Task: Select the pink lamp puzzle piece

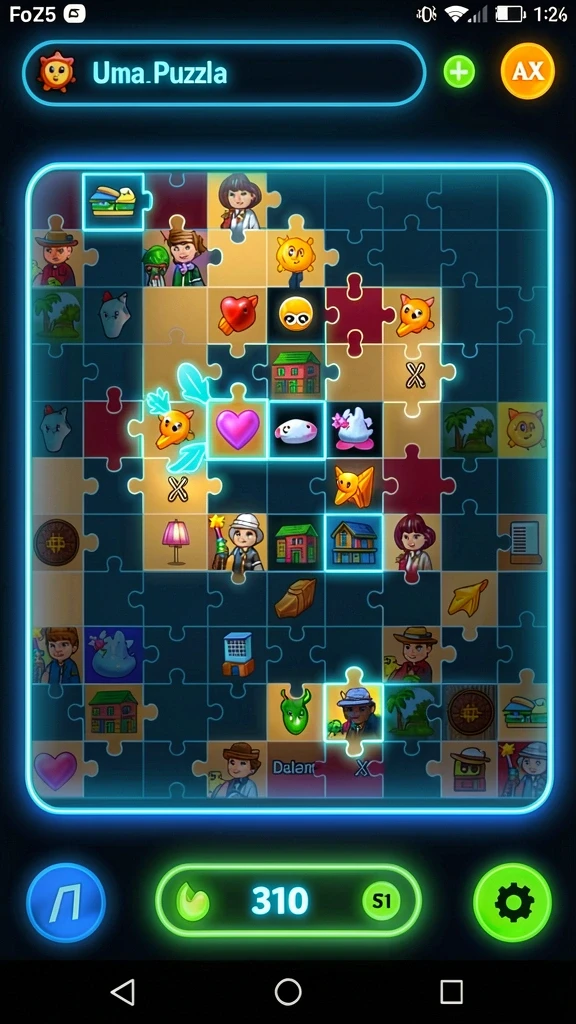Action: pyautogui.click(x=175, y=542)
